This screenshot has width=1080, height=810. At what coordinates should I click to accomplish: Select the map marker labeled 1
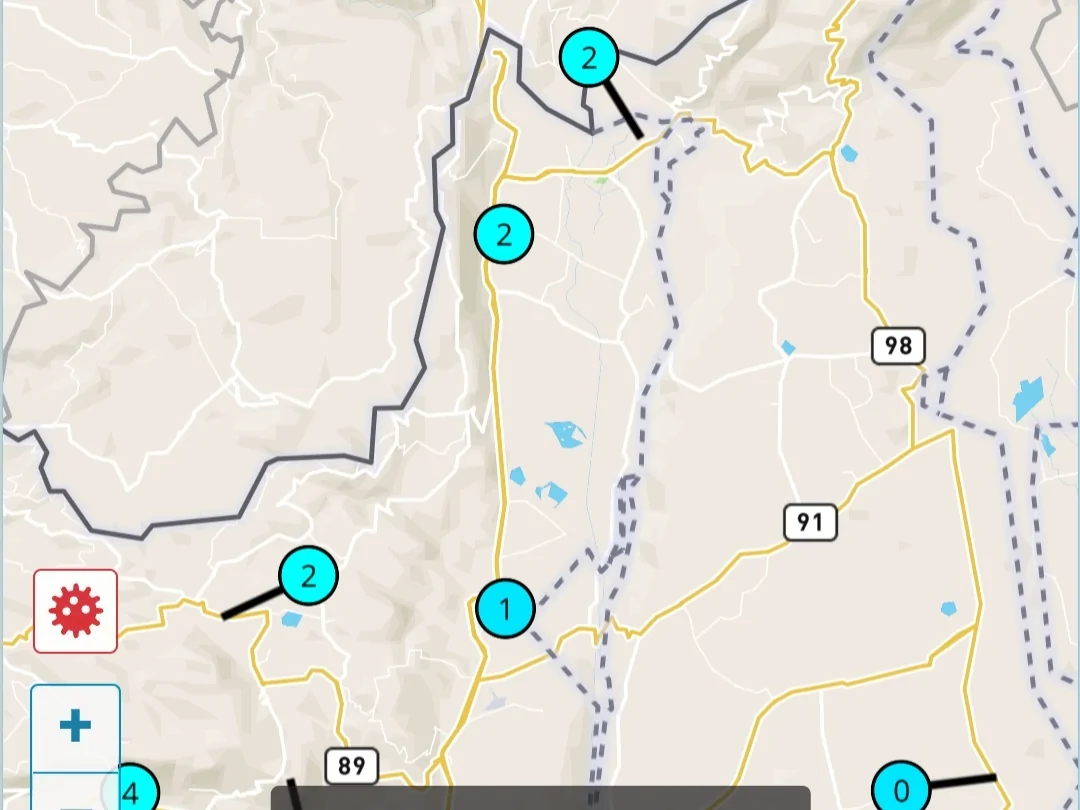coord(505,609)
